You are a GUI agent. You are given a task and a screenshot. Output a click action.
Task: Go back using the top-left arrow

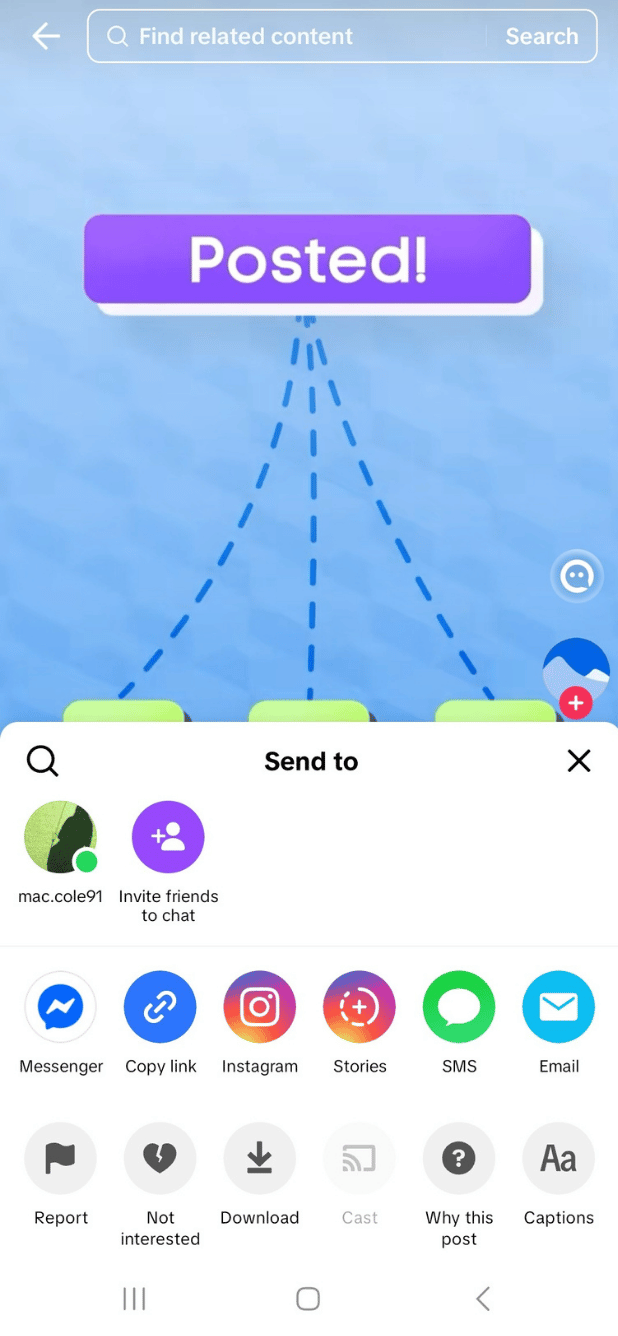[x=45, y=37]
